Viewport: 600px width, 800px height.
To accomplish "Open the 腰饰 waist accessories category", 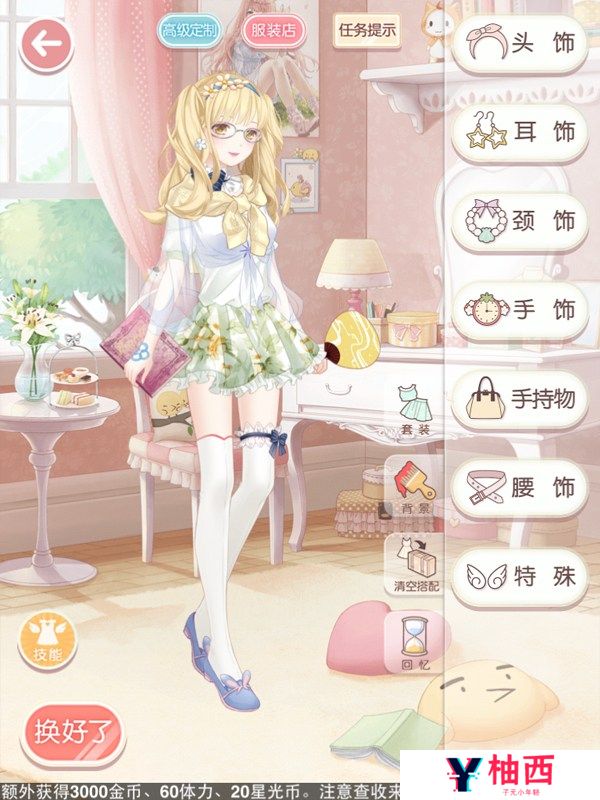I will click(x=520, y=488).
